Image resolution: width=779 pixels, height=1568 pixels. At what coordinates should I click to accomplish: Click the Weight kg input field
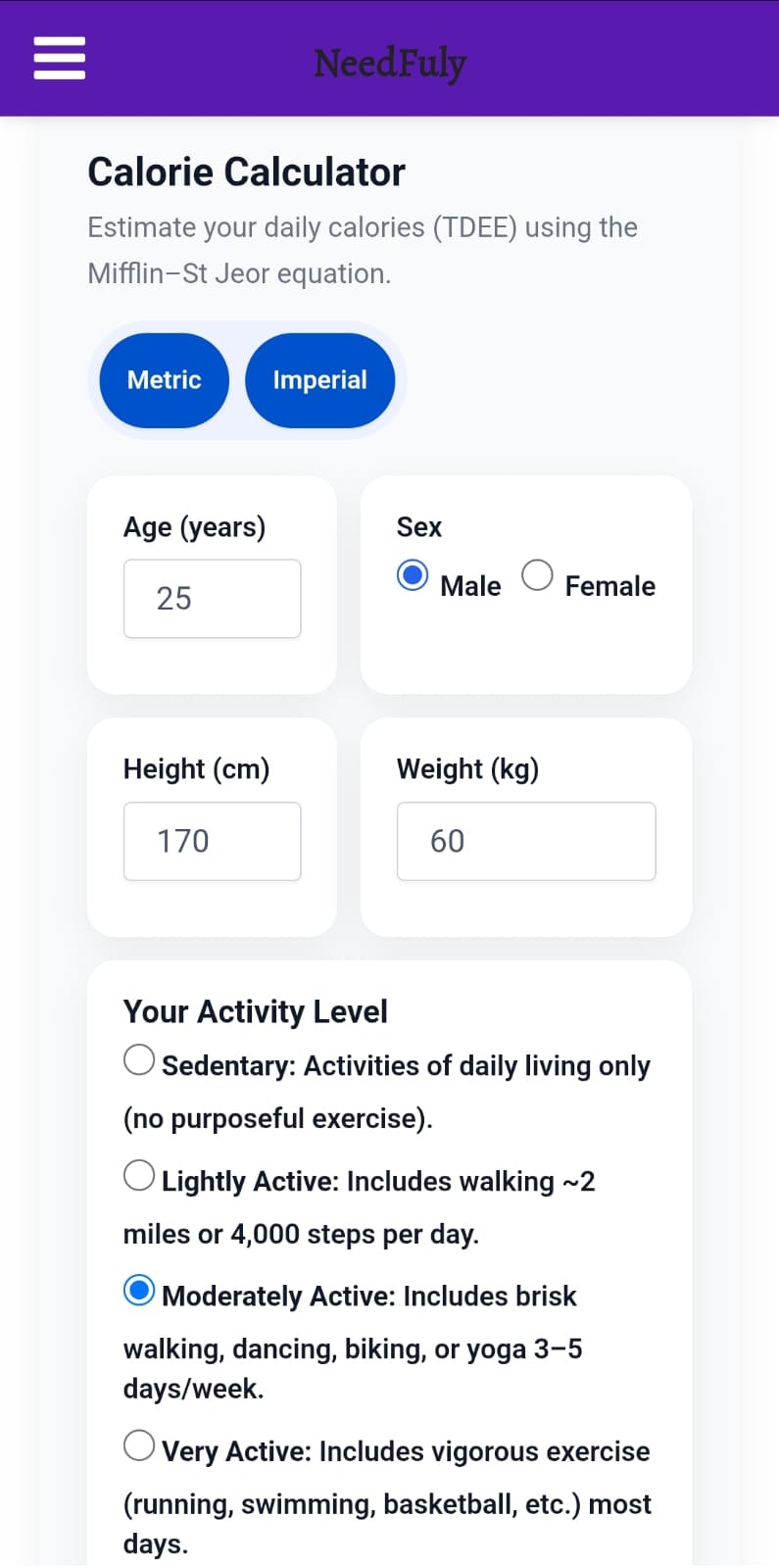click(525, 841)
